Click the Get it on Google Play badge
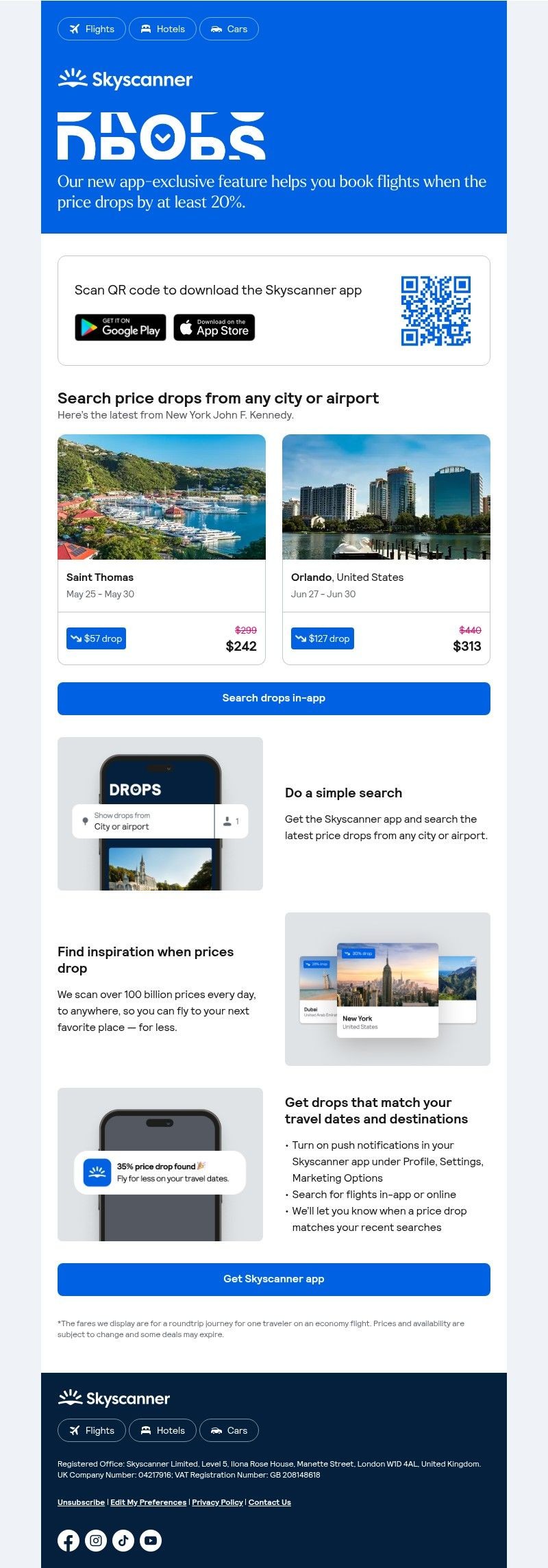Image resolution: width=548 pixels, height=1568 pixels. 121,327
